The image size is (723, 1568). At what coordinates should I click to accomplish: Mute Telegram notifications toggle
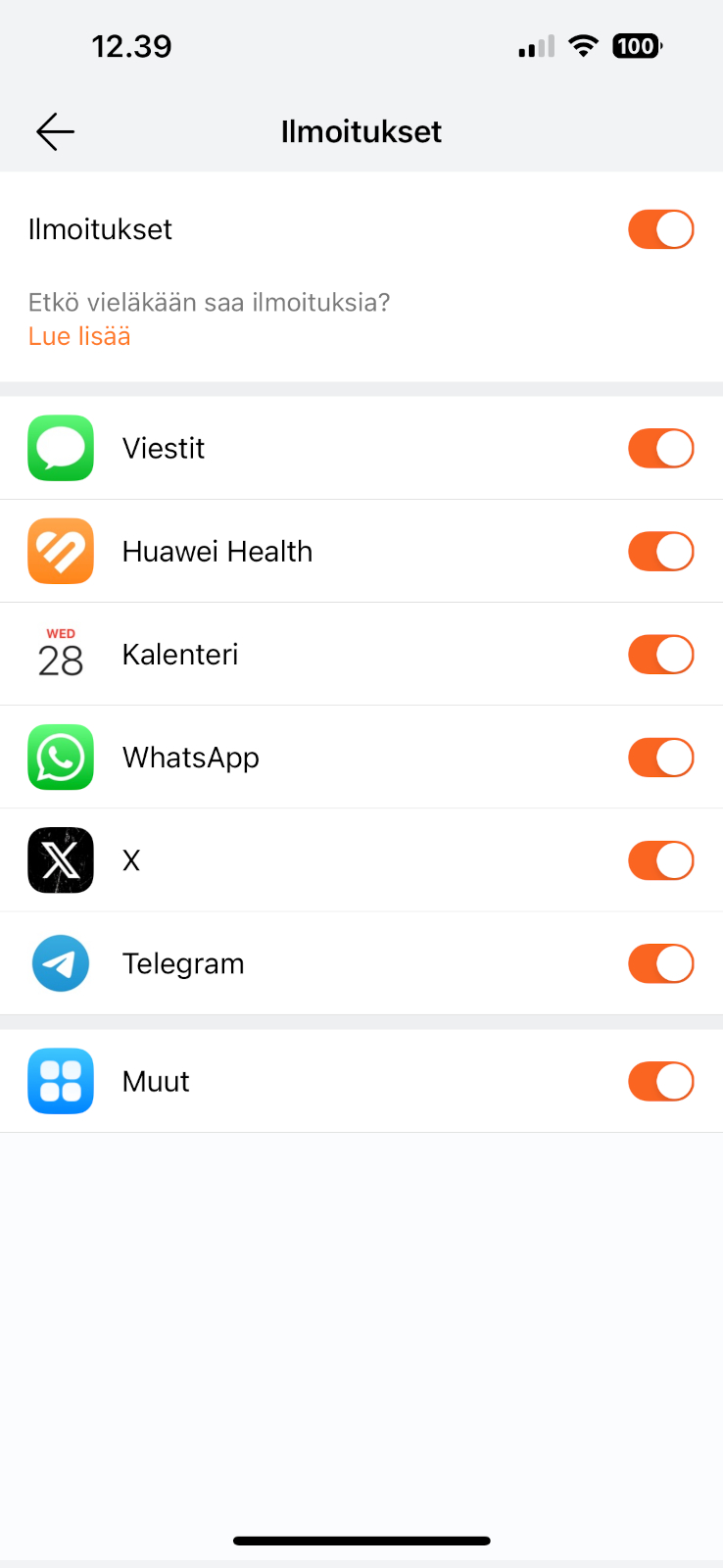pos(661,963)
